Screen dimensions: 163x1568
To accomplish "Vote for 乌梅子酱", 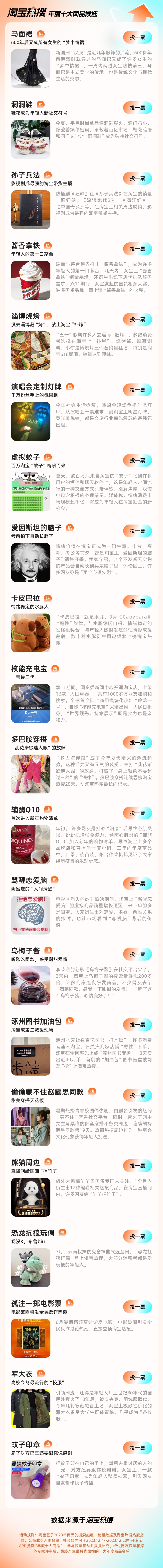I will [x=137, y=954].
